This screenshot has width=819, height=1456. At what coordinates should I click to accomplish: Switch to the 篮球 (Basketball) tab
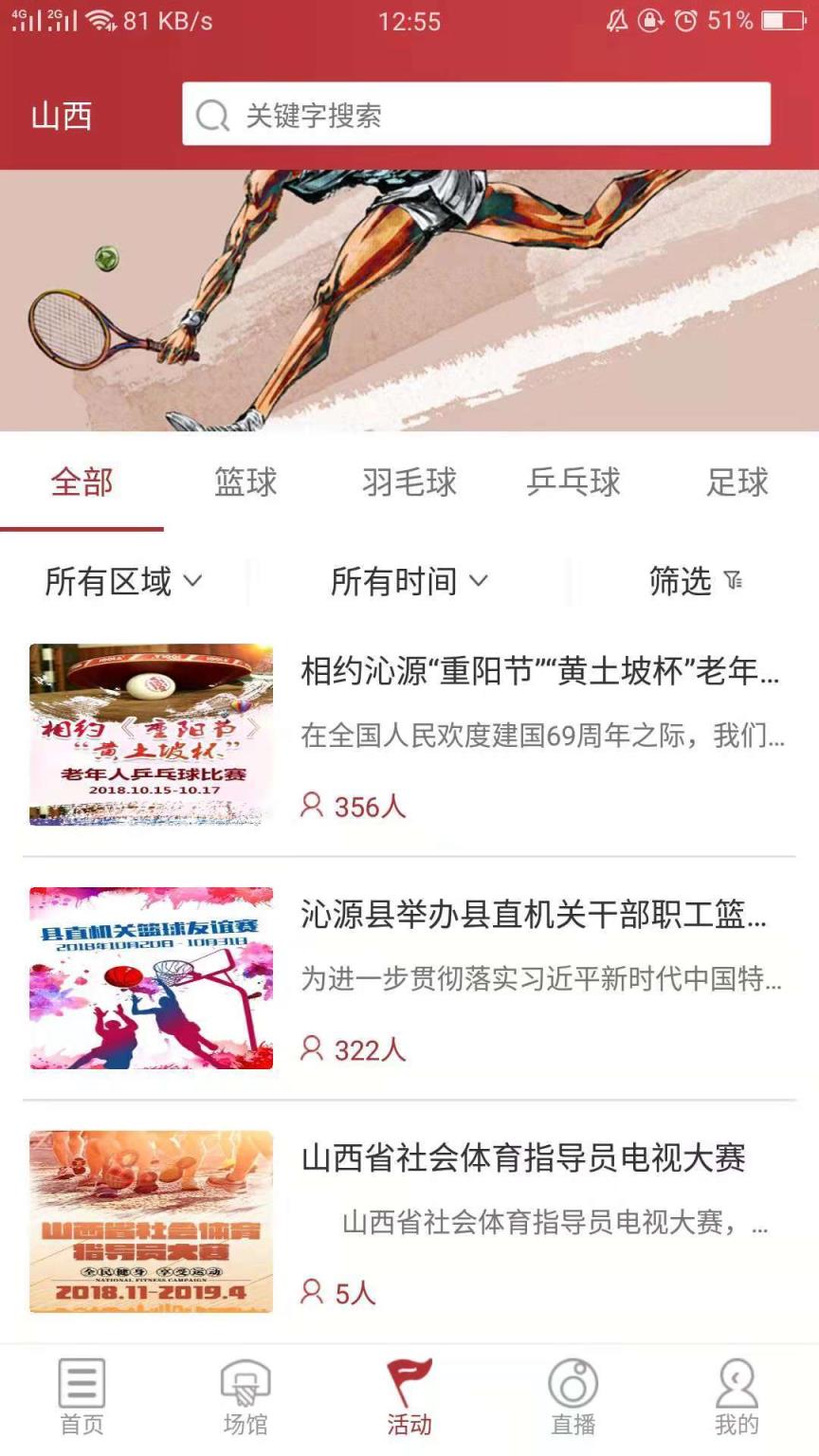(x=245, y=482)
